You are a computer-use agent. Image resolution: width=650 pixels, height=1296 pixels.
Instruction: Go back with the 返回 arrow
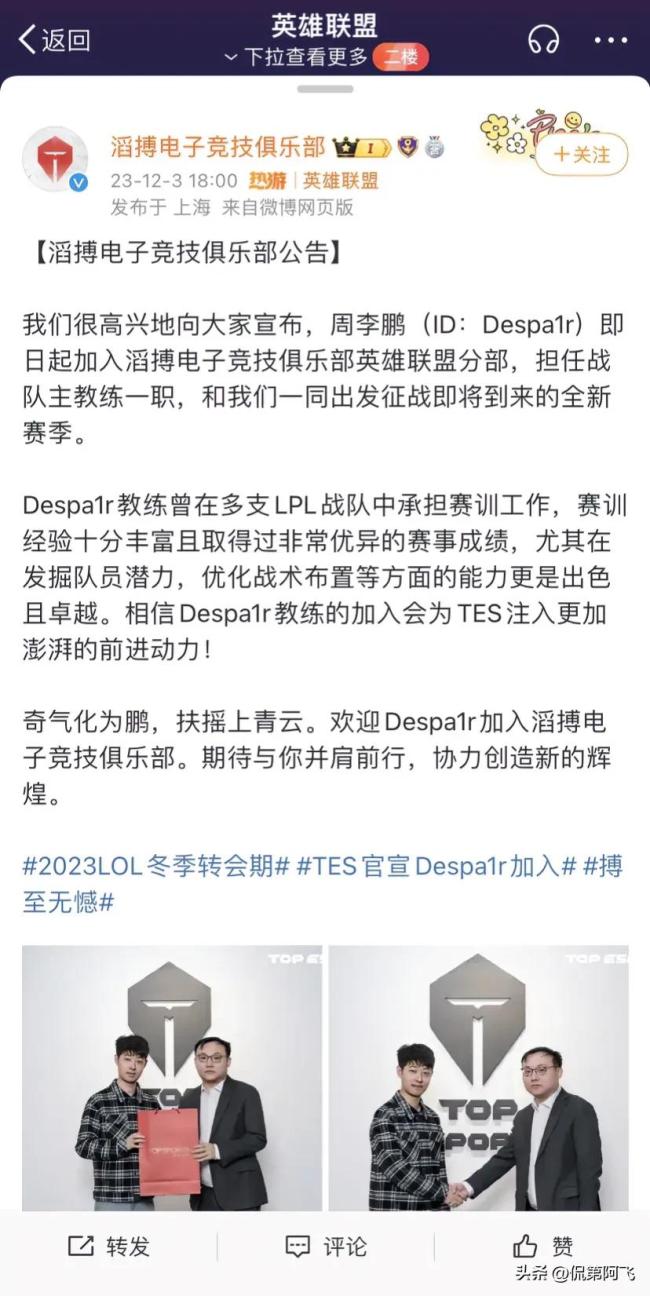click(54, 40)
